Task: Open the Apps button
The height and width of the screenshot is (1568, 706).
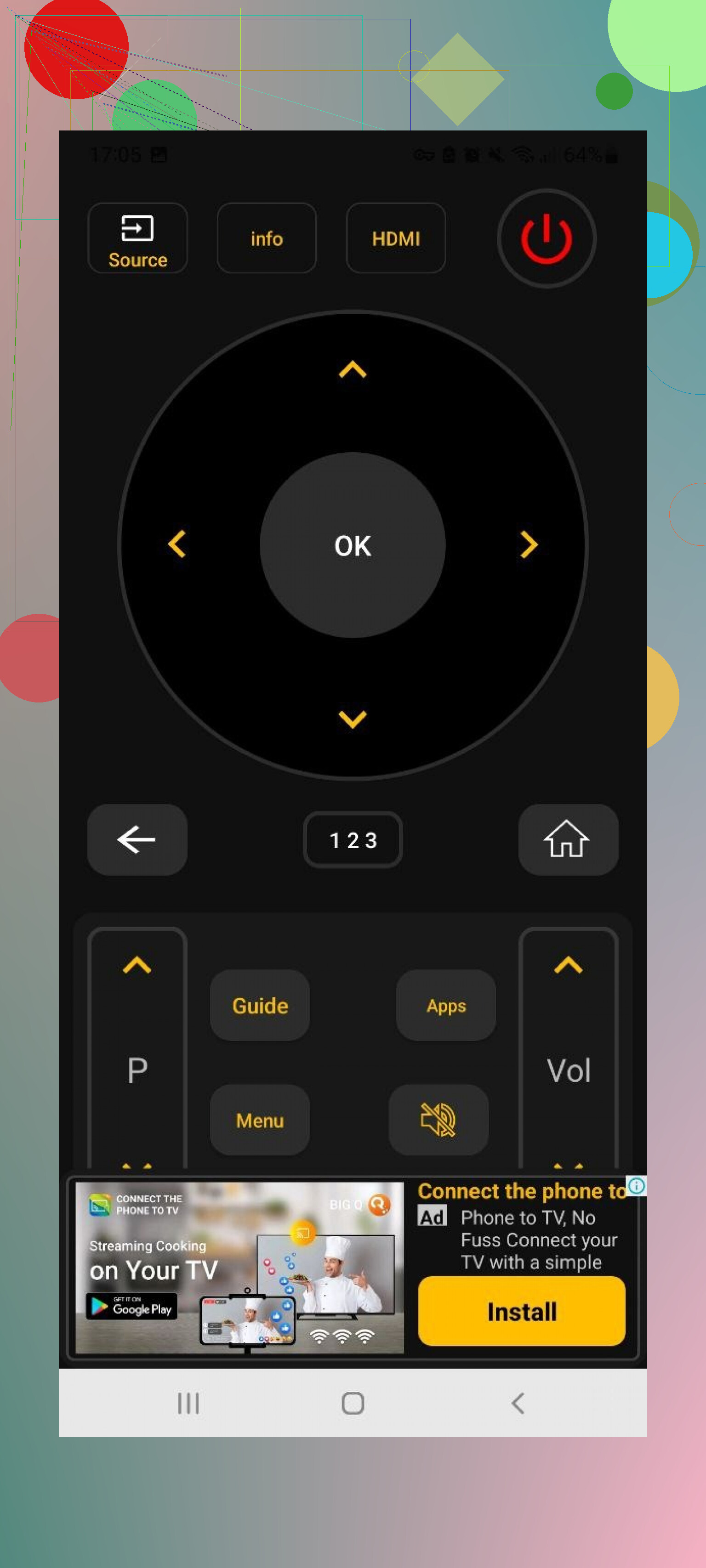Action: pos(446,1006)
